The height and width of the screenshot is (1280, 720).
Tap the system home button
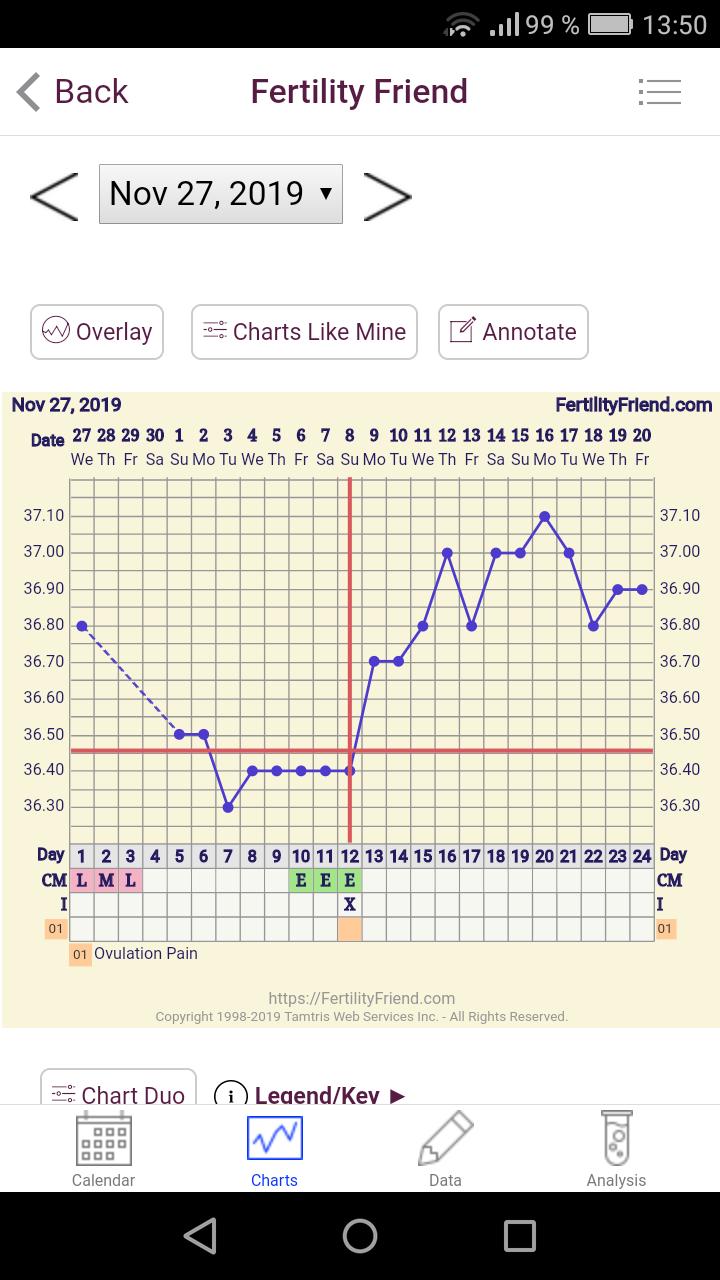360,1236
